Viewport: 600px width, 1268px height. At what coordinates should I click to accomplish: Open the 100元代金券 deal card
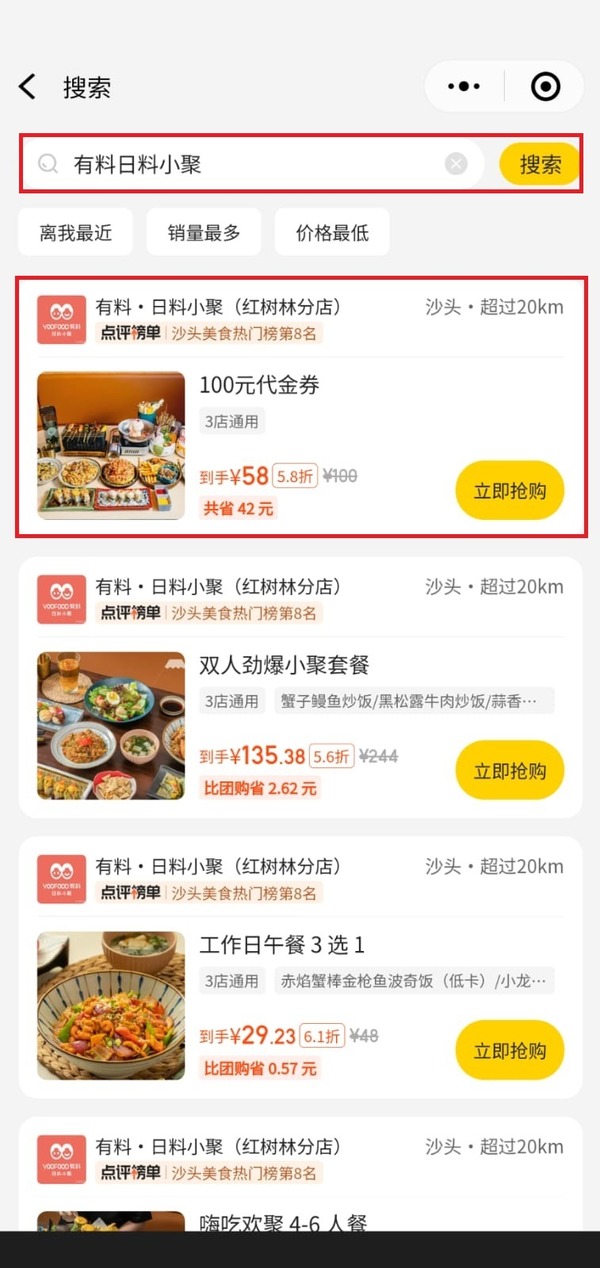tap(300, 407)
